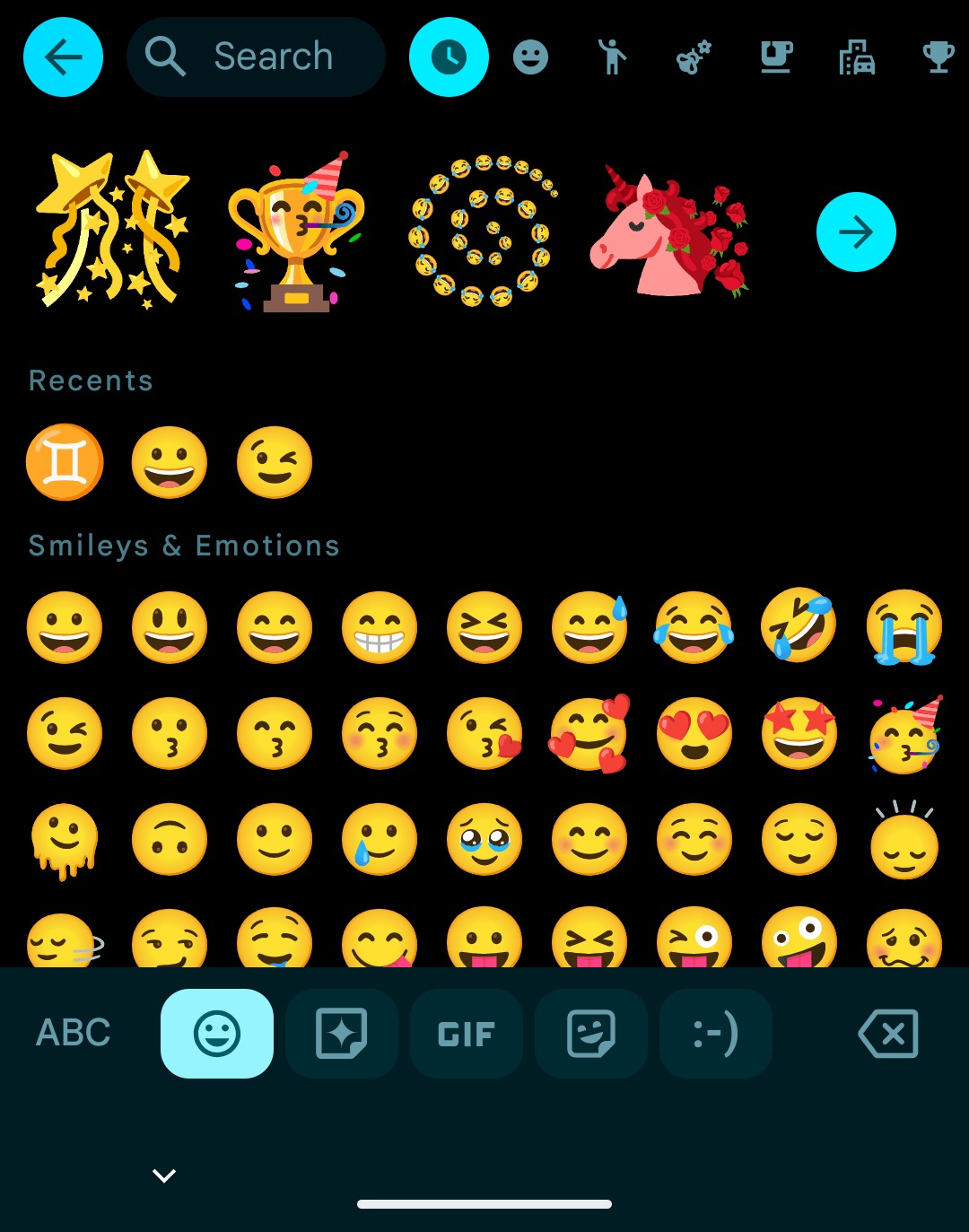
Task: Go back from emoji search panel
Action: [63, 57]
